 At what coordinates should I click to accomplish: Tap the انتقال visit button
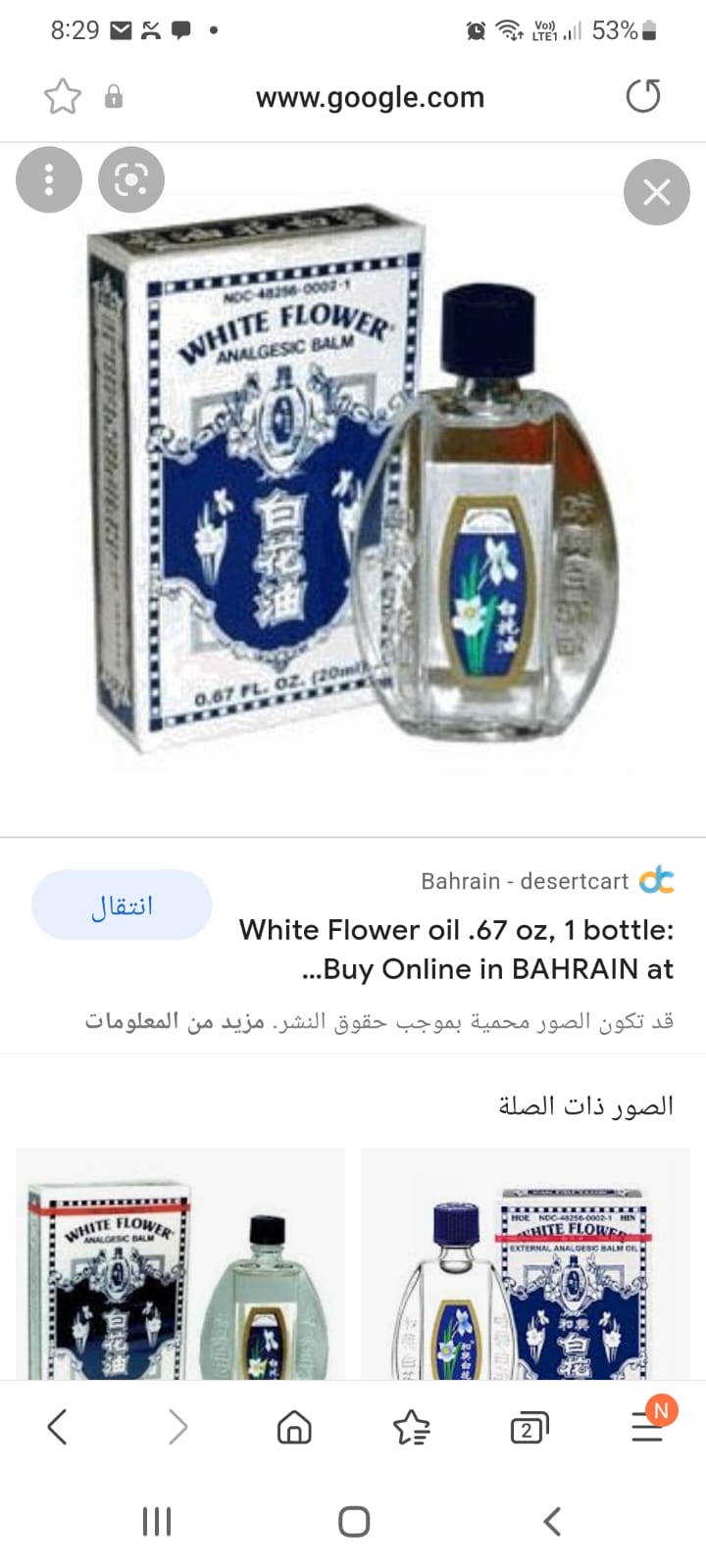coord(122,905)
